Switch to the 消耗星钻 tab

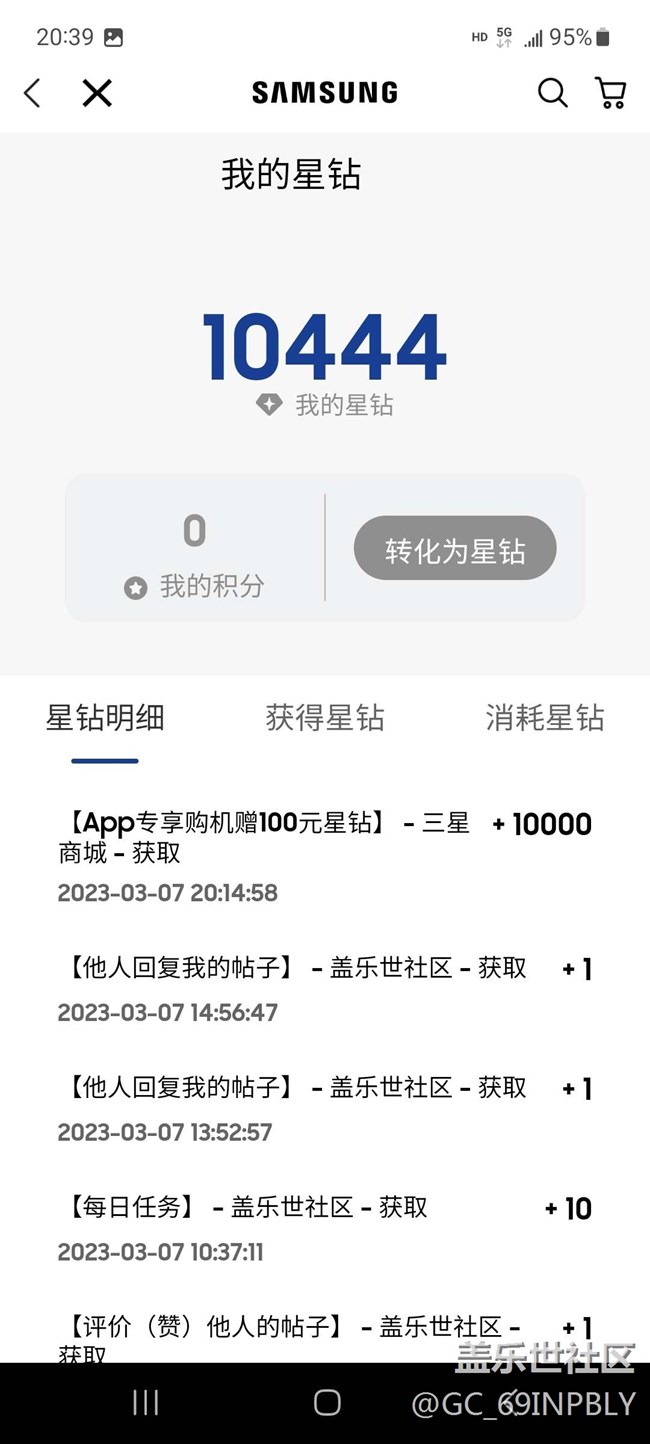(545, 718)
